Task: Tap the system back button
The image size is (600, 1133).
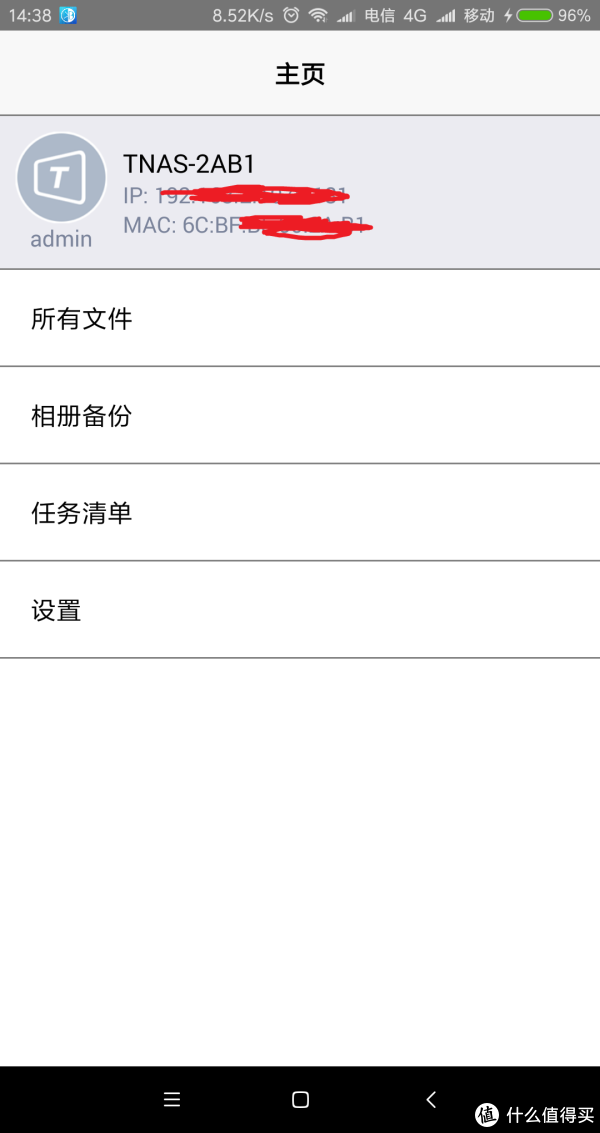Action: click(431, 1100)
